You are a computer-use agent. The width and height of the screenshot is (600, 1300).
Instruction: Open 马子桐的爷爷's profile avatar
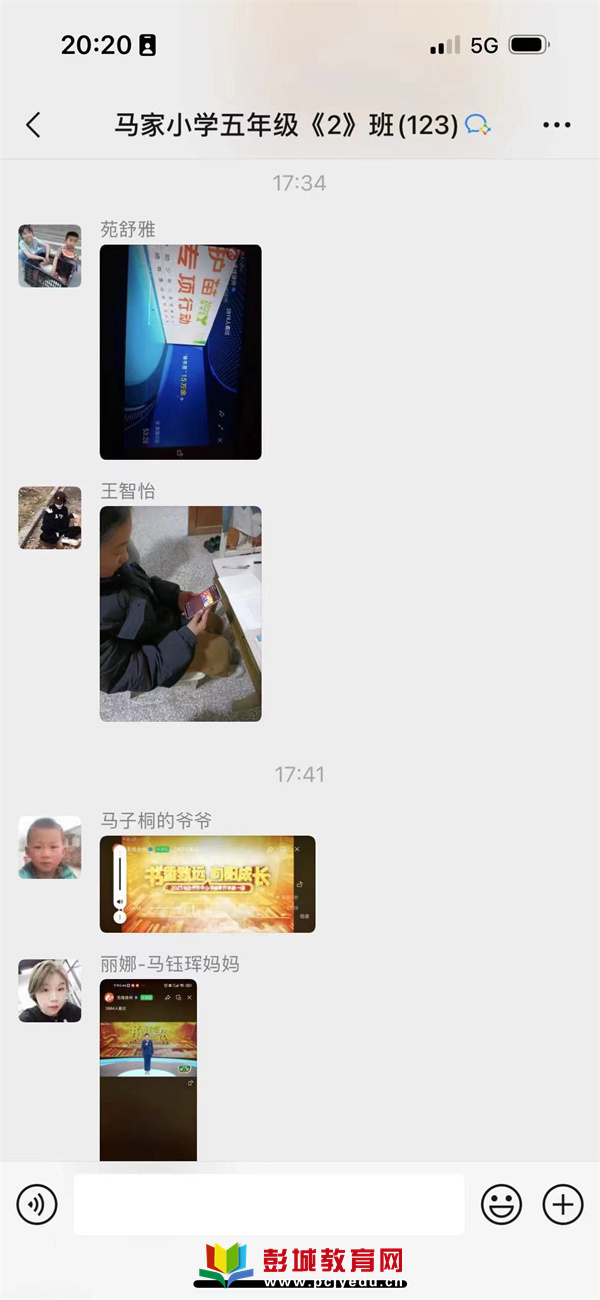pyautogui.click(x=50, y=847)
